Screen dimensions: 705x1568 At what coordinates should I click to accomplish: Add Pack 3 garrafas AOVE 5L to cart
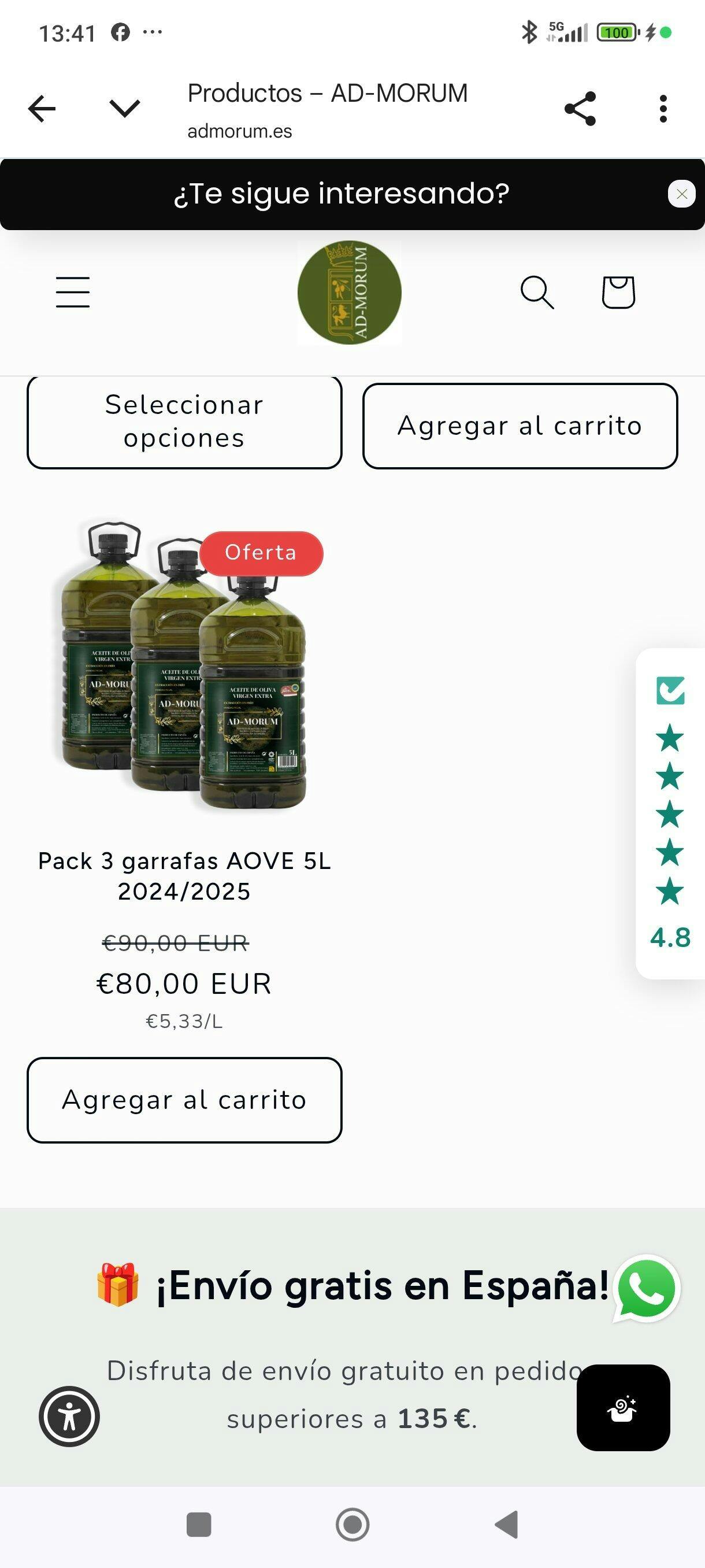coord(184,1100)
